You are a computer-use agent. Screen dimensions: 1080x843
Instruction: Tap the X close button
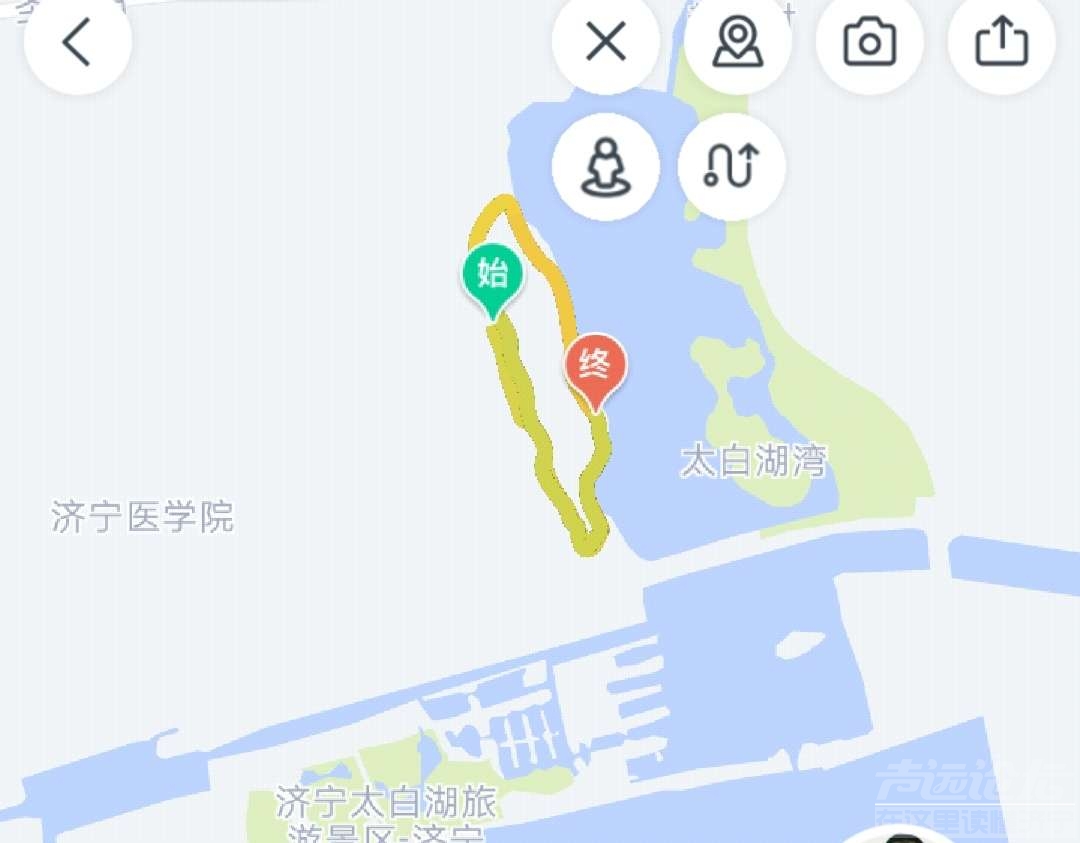(606, 42)
